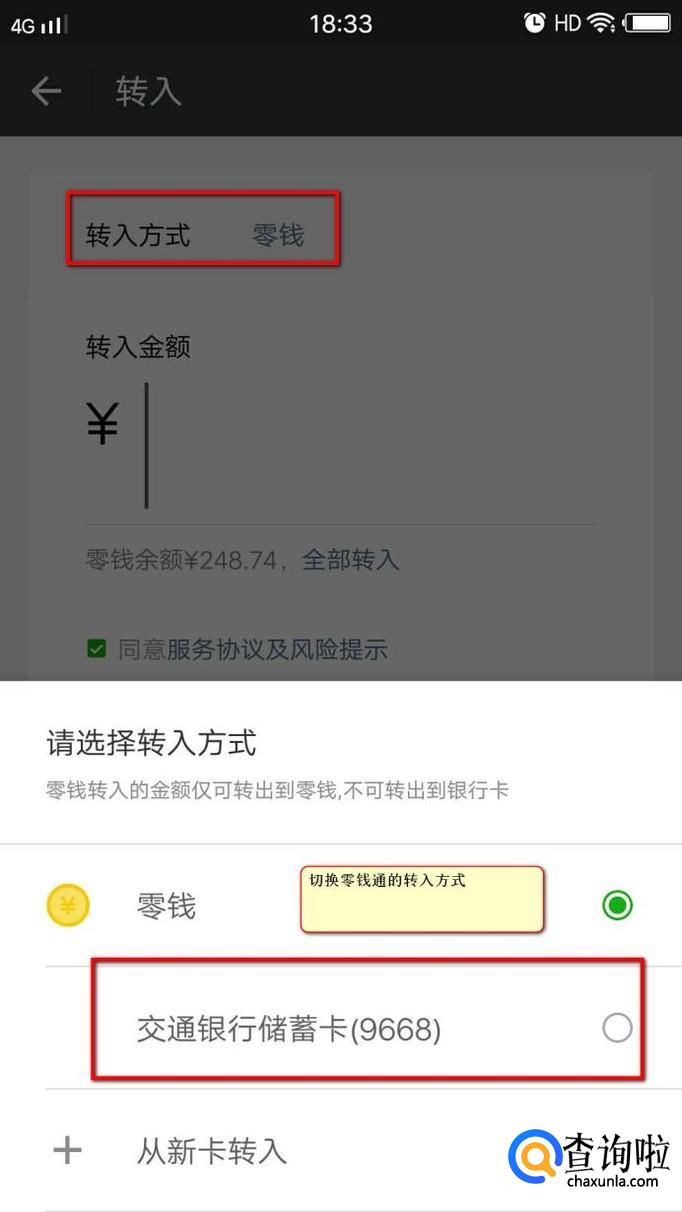
Task: Choose 交通银行储蓄卡(9668) option
Action: 288,1029
